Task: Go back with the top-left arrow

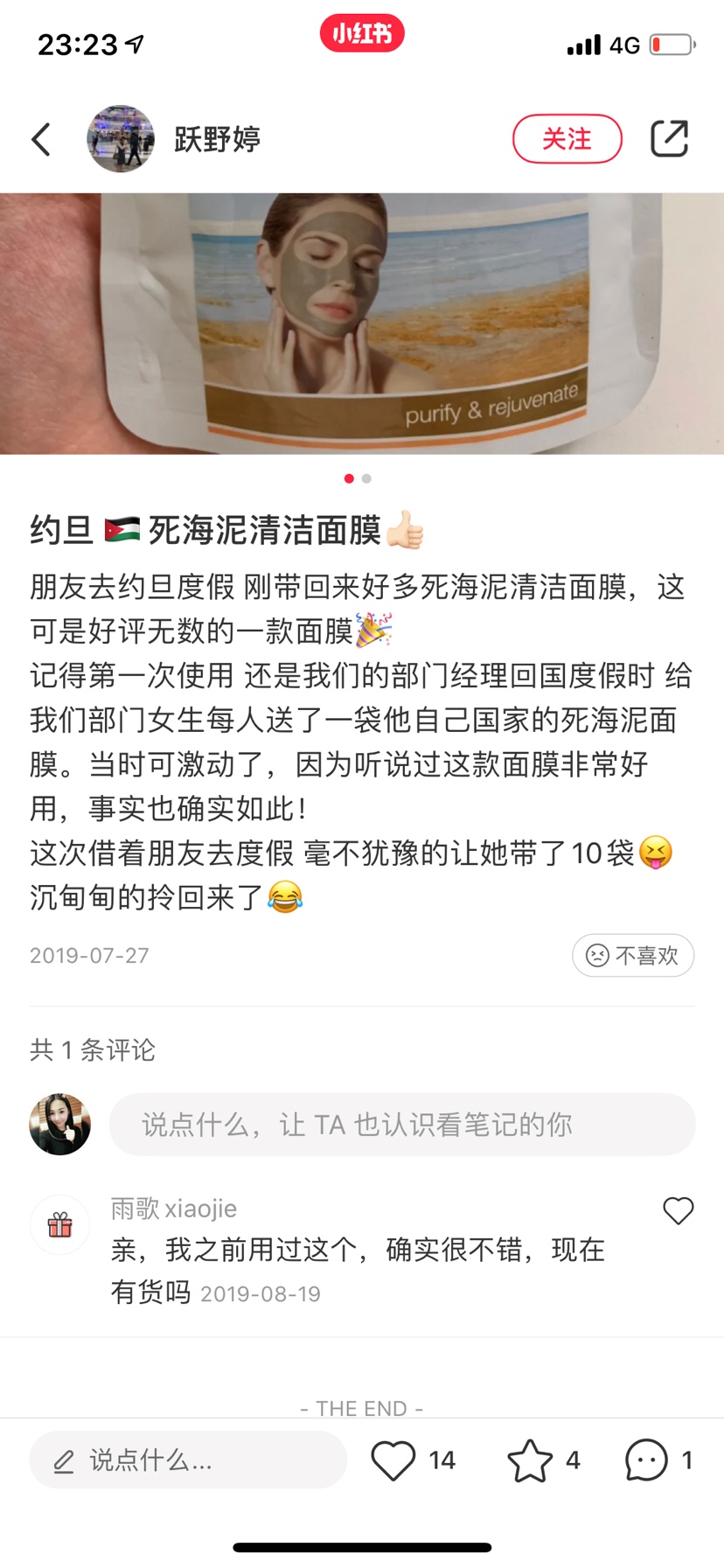Action: (x=41, y=139)
